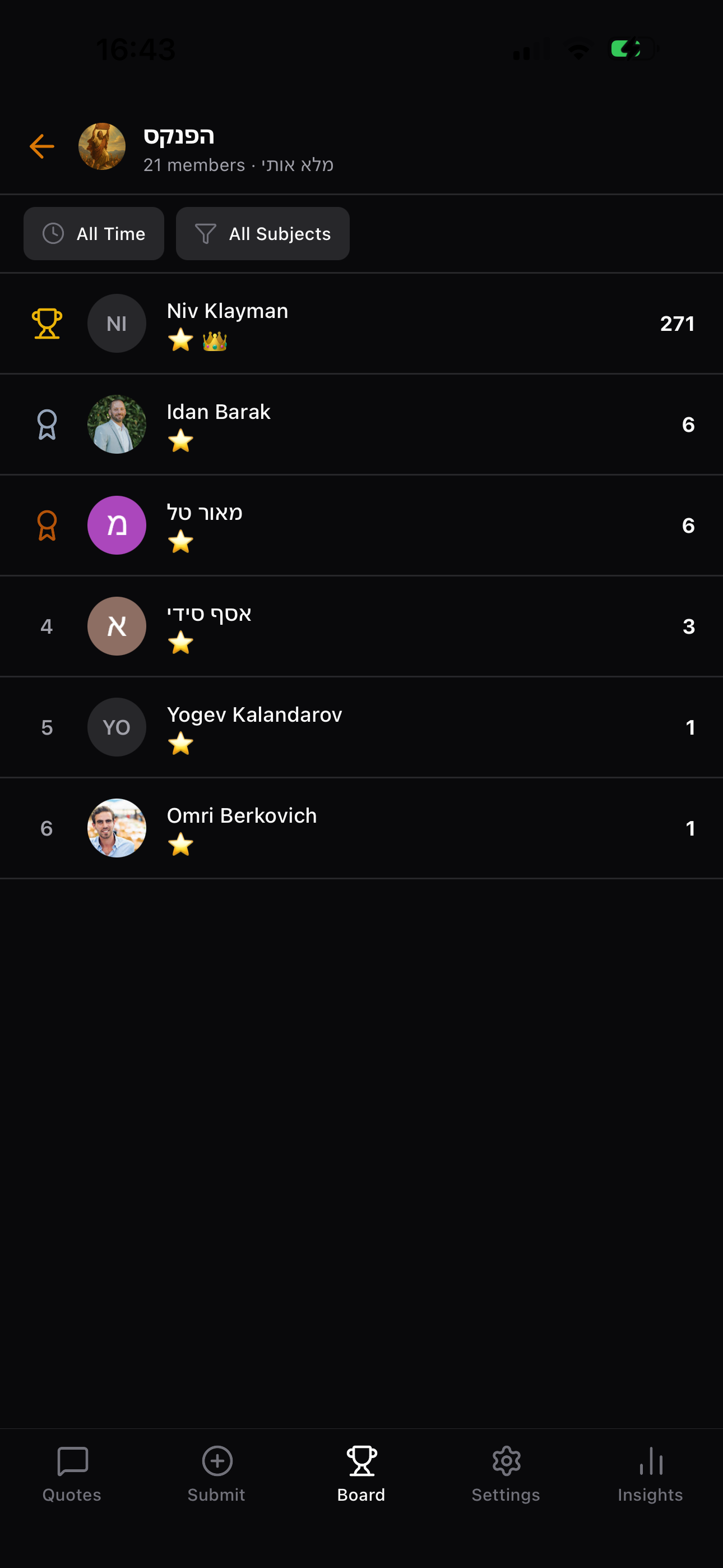Tap the gold trophy next to Niv Klayman

[47, 323]
